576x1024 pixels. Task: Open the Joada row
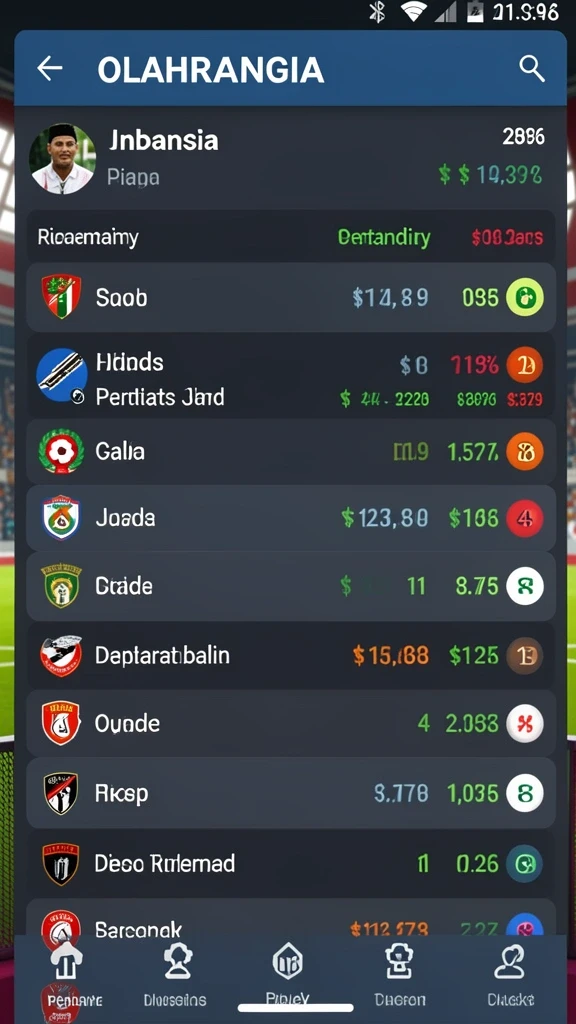291,518
